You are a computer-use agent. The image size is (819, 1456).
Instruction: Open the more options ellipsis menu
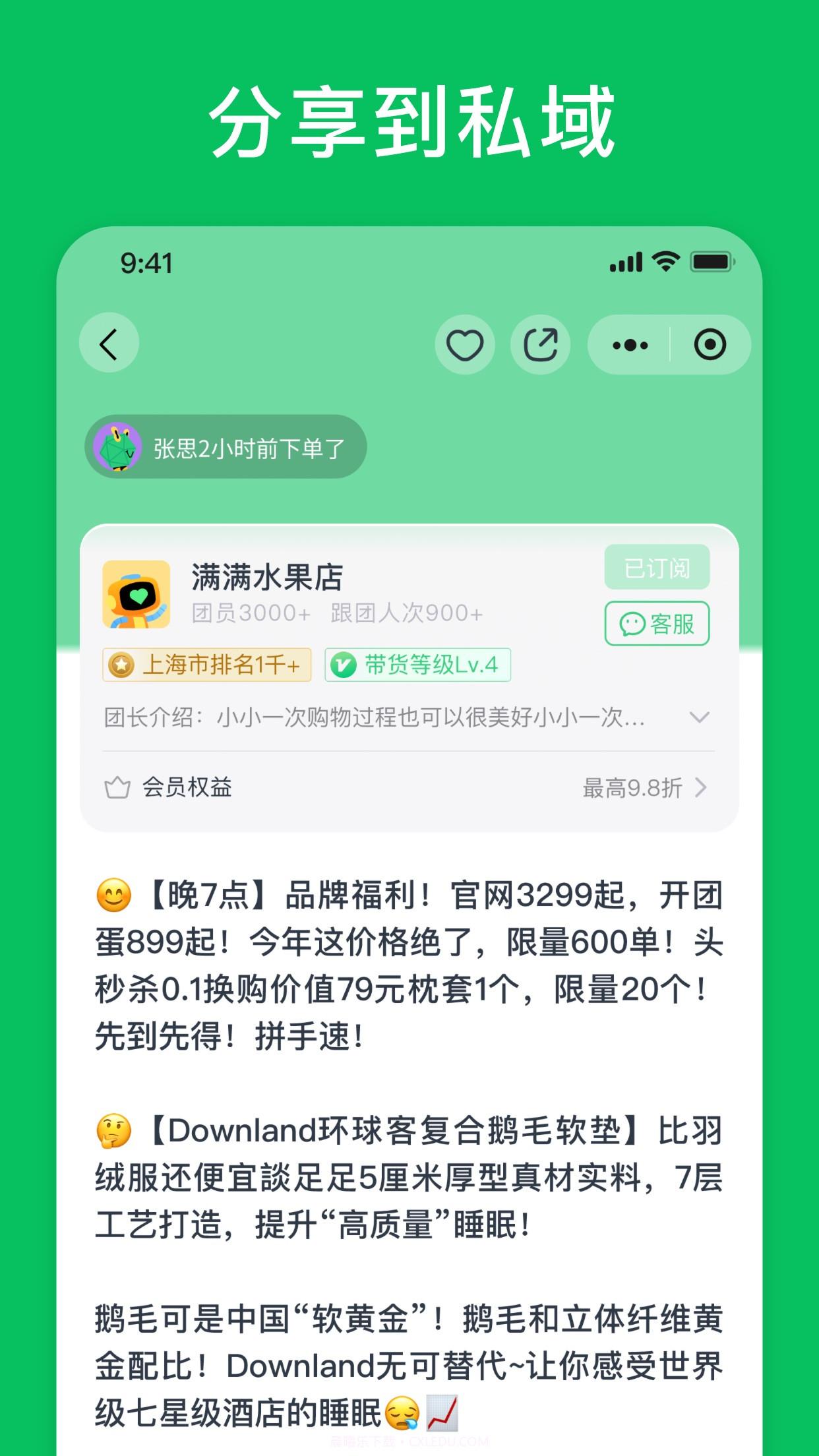click(631, 344)
